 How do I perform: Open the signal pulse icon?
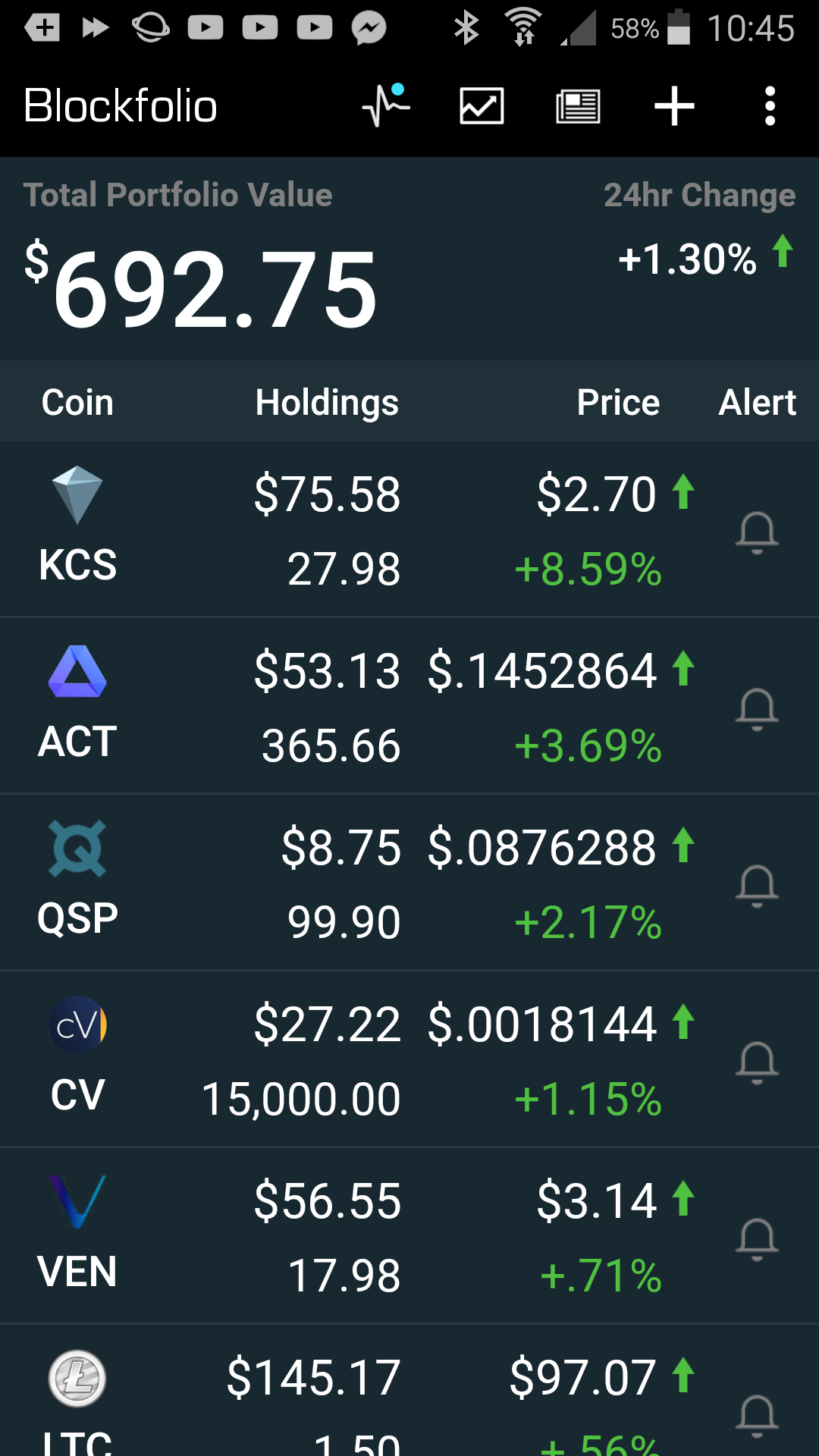[386, 105]
